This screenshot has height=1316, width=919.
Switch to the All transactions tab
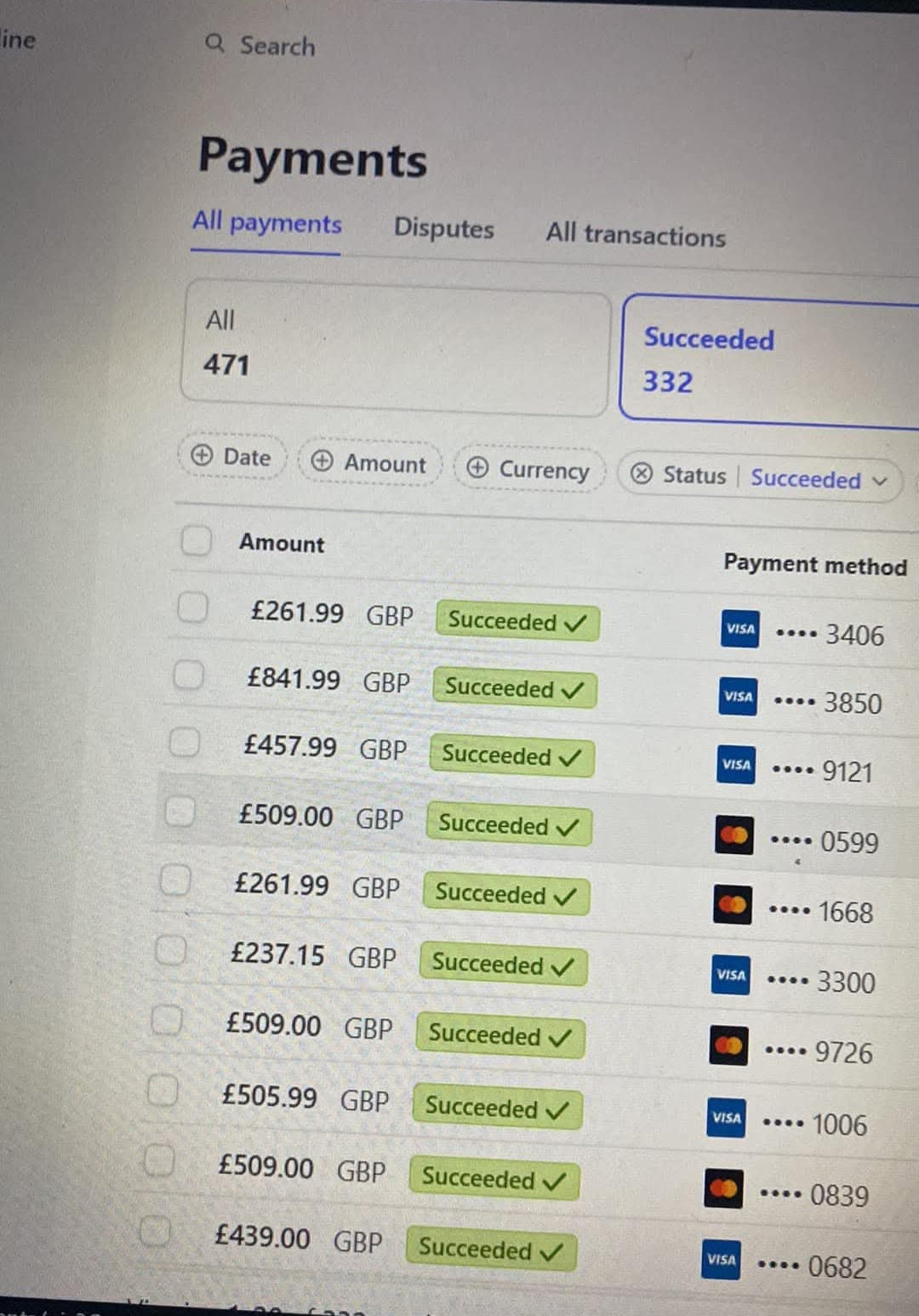pos(636,234)
